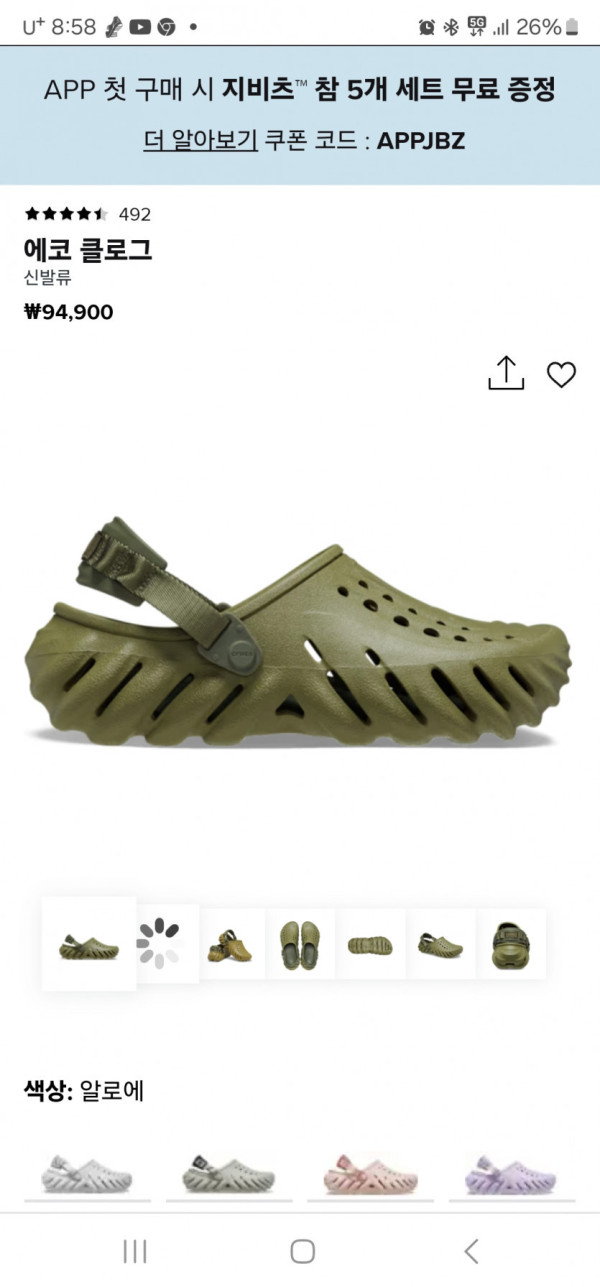The image size is (600, 1287).
Task: Open the 492 star reviews rating
Action: coord(87,214)
